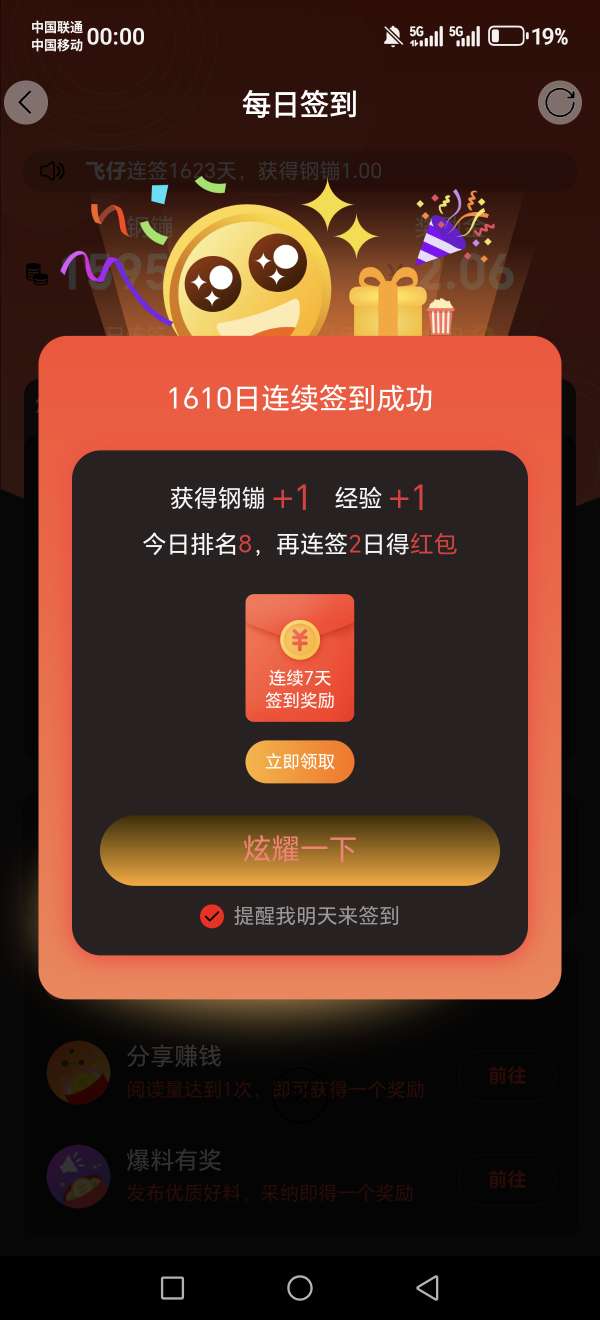Open the 连续7天签到奖励 red packet
The width and height of the screenshot is (600, 1320).
(x=300, y=657)
